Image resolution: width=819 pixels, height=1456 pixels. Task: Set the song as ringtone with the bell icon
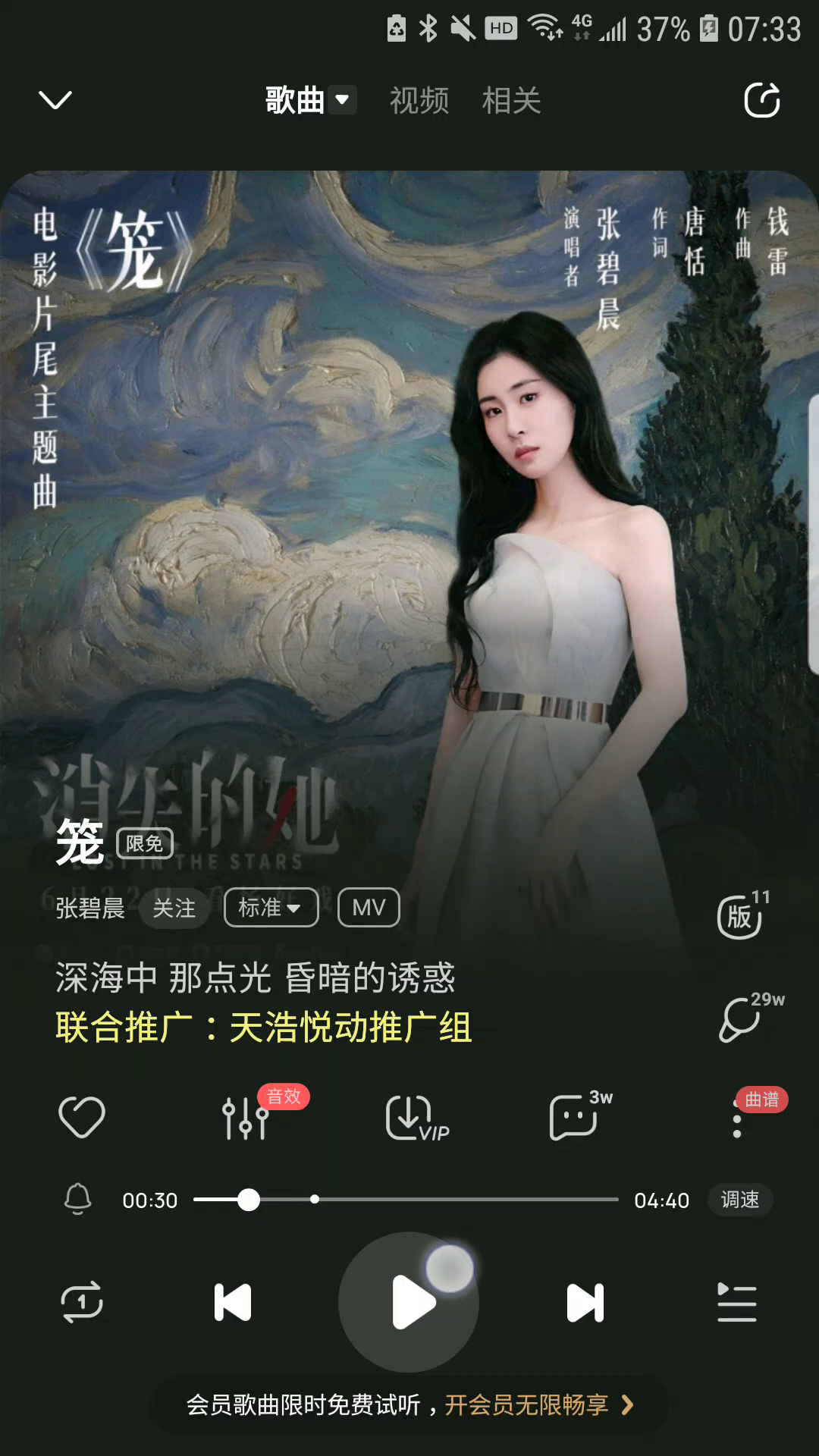click(x=77, y=1200)
